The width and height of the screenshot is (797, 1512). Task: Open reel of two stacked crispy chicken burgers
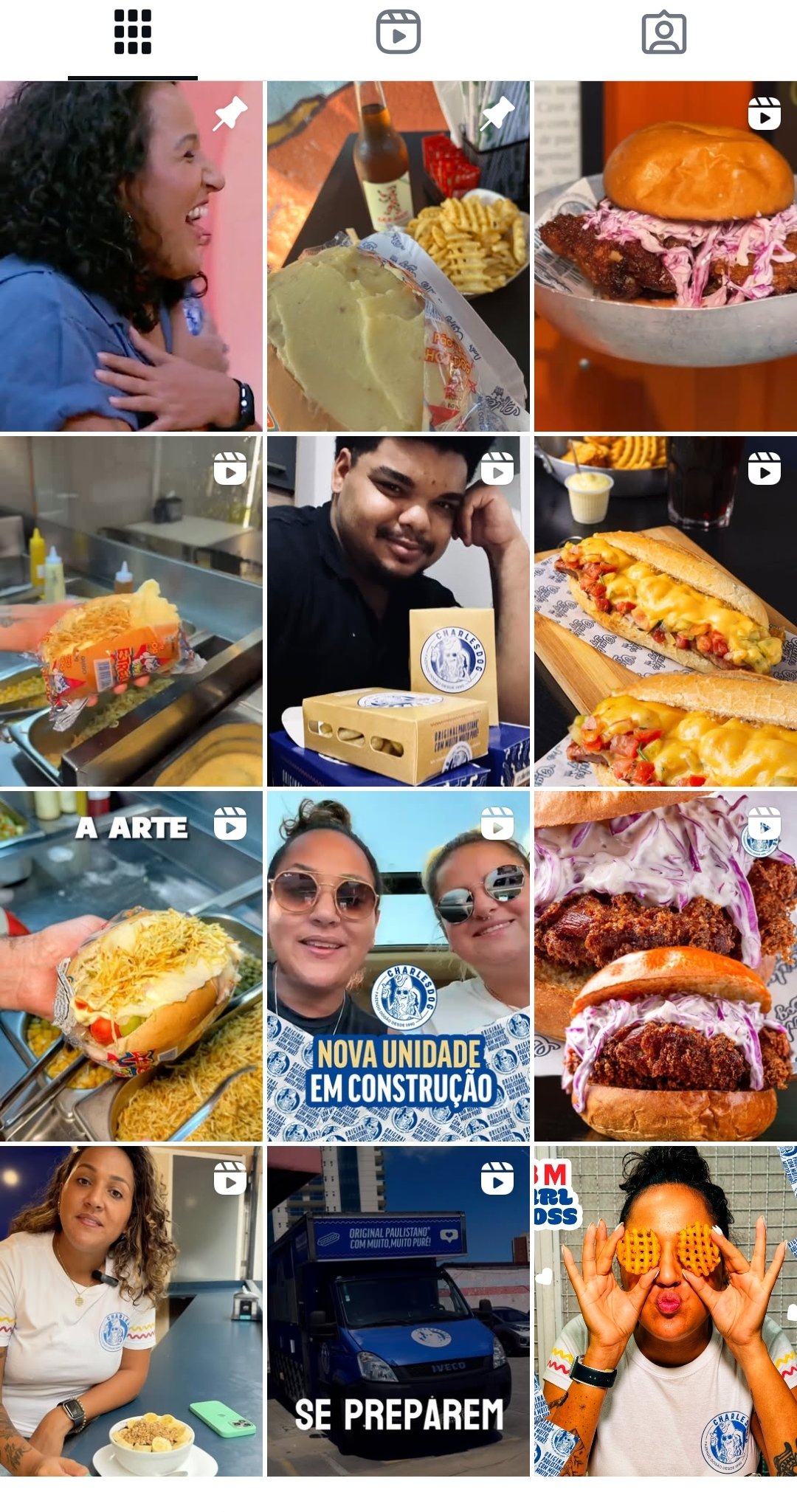tap(666, 966)
